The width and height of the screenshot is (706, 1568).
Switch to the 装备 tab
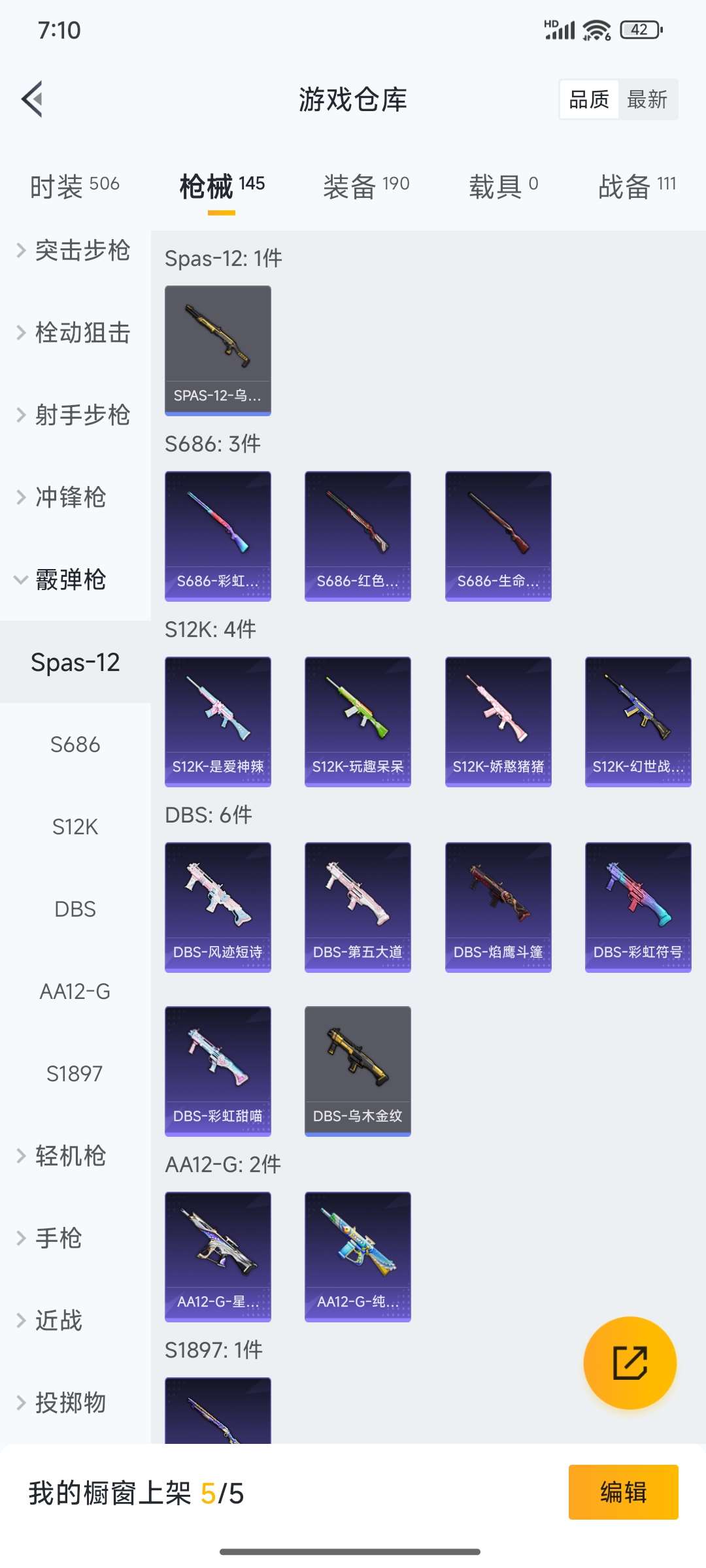tap(366, 184)
